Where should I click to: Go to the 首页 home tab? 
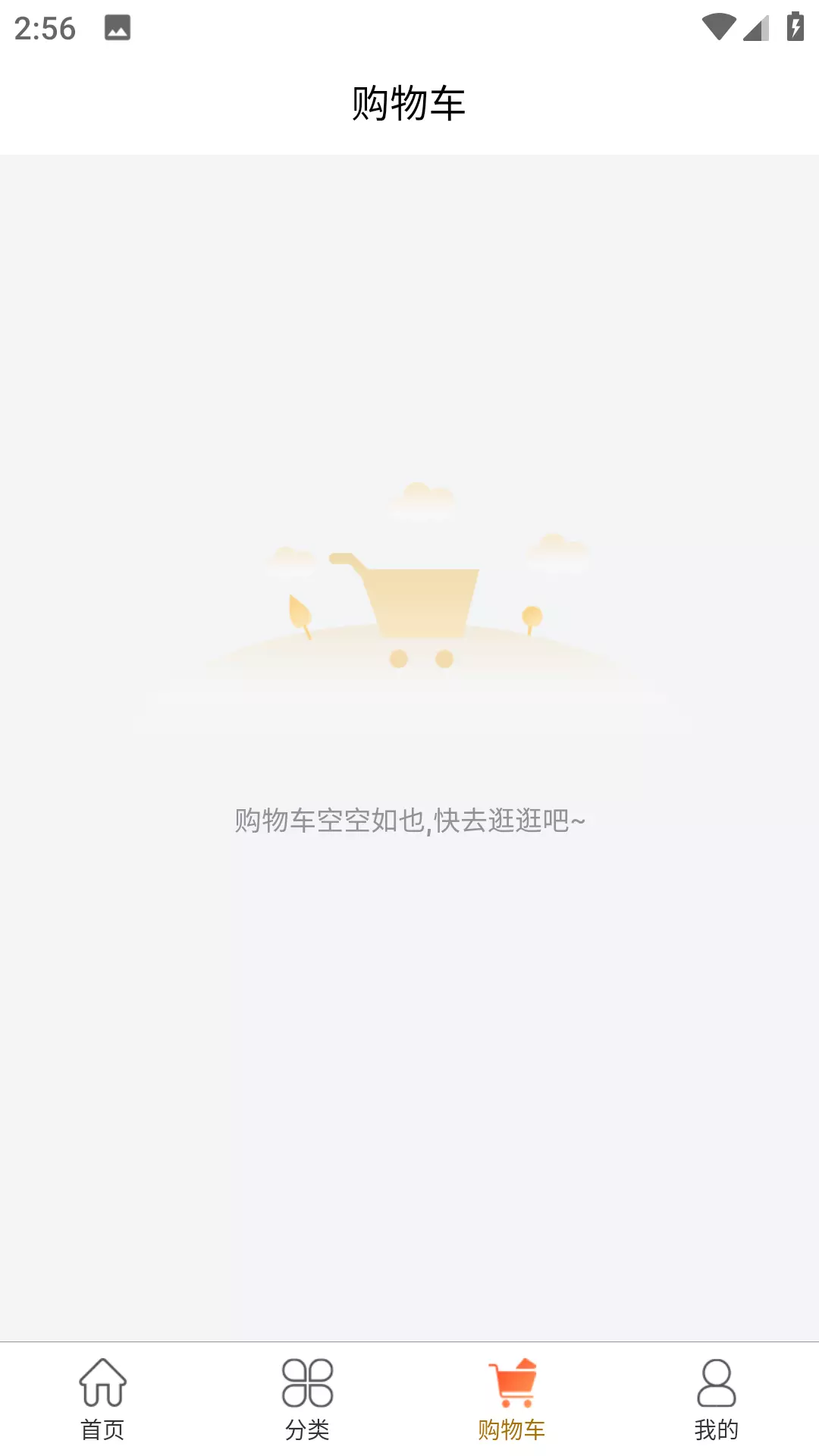coord(102,1399)
